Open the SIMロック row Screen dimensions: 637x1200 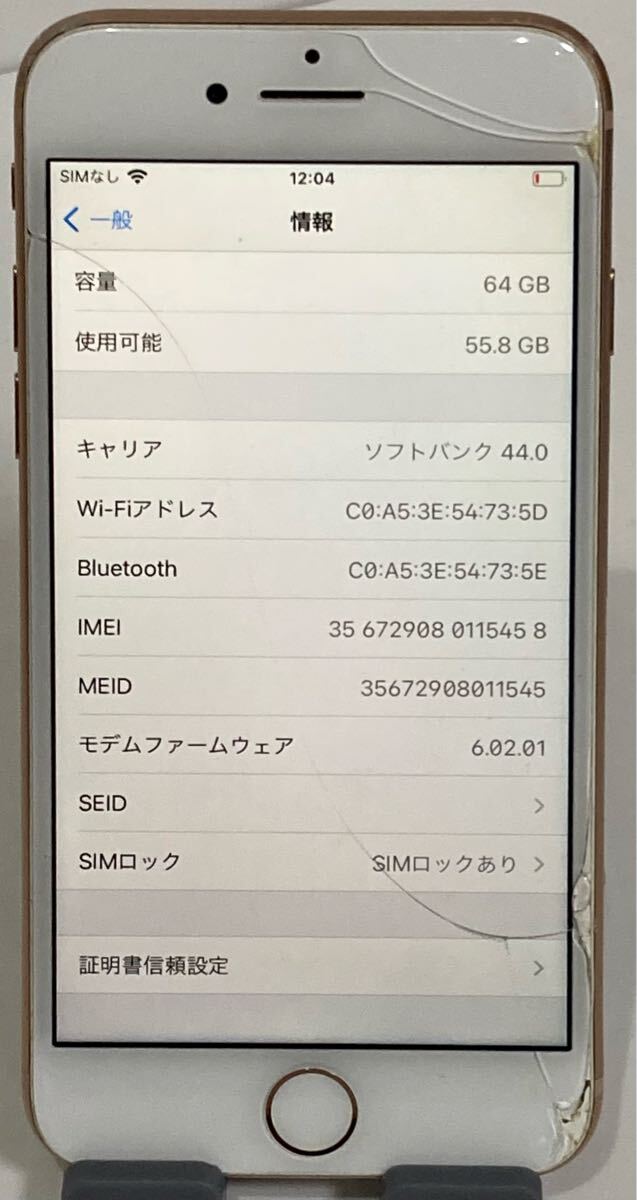[313, 862]
